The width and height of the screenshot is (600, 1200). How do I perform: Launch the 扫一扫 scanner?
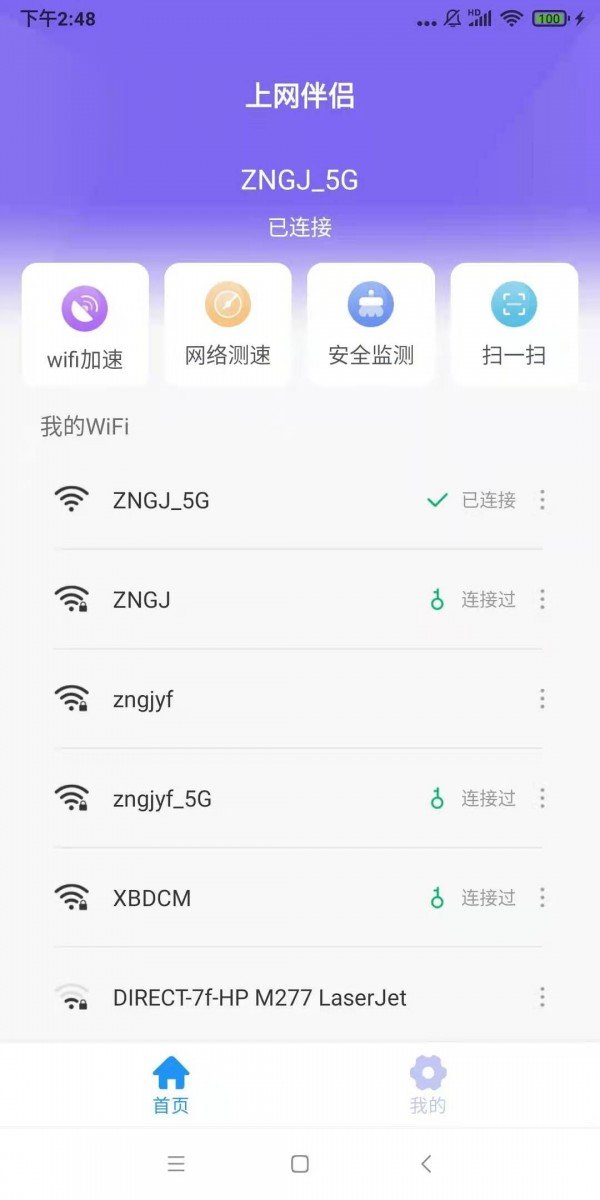coord(514,324)
